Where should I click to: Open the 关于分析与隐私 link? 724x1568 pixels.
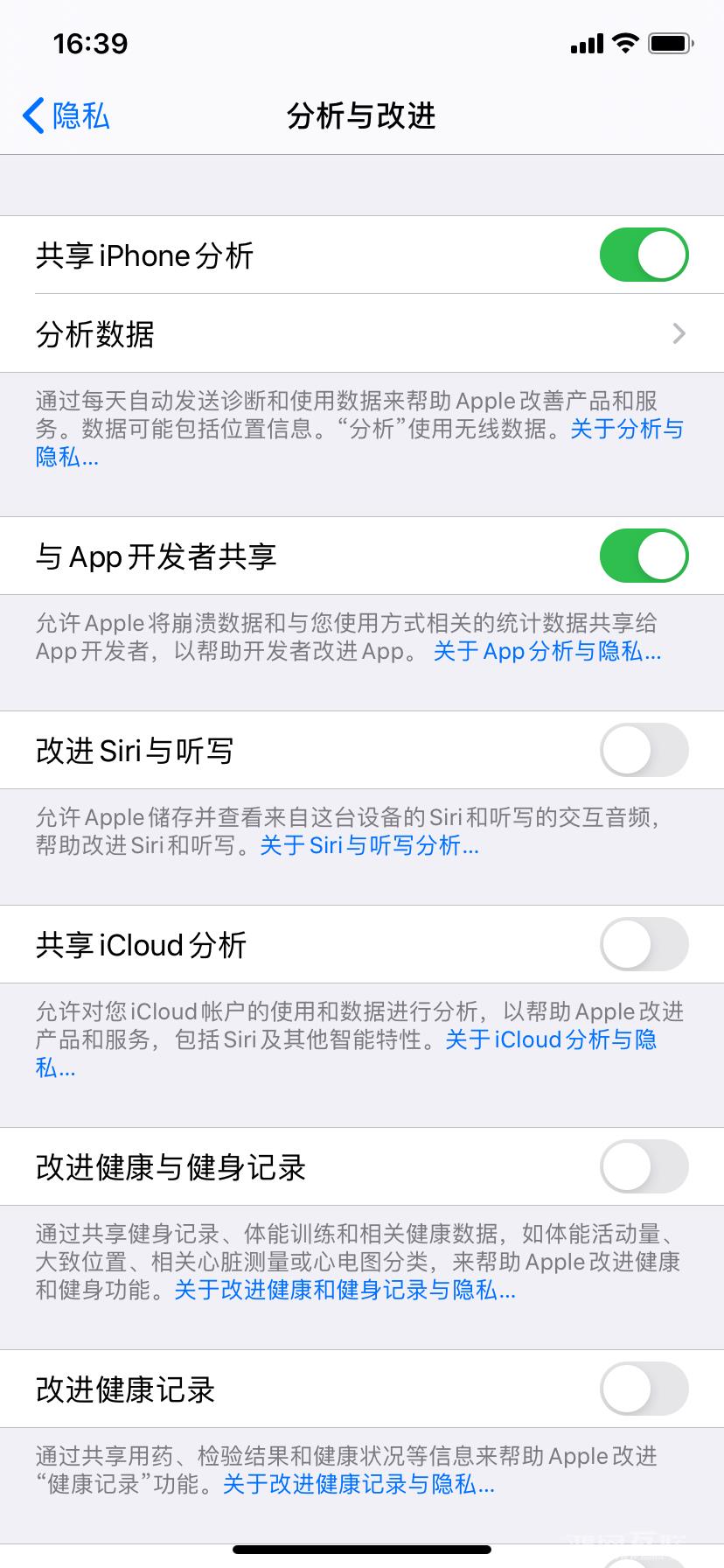pos(629,429)
